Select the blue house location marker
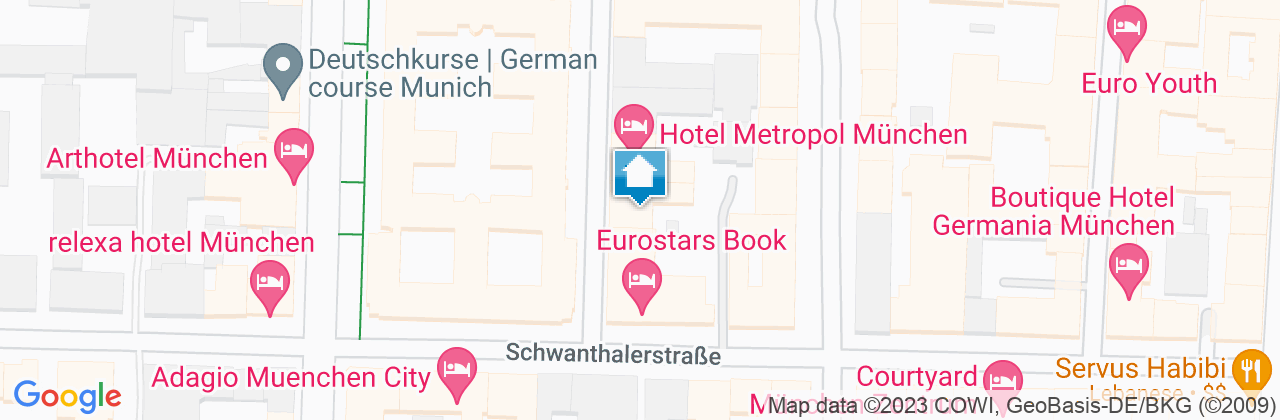The height and width of the screenshot is (420, 1280). pos(638,177)
